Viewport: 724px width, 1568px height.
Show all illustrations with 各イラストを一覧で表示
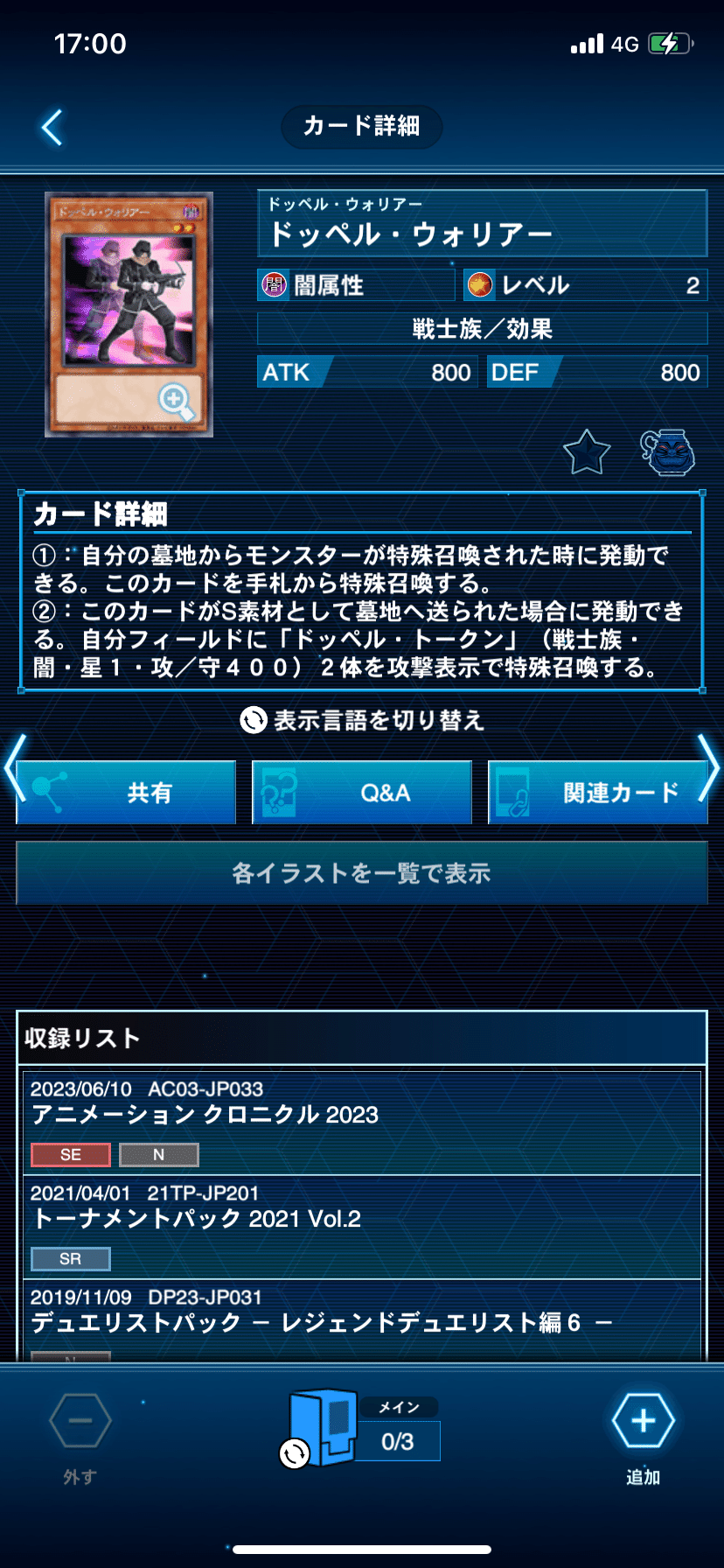362,872
